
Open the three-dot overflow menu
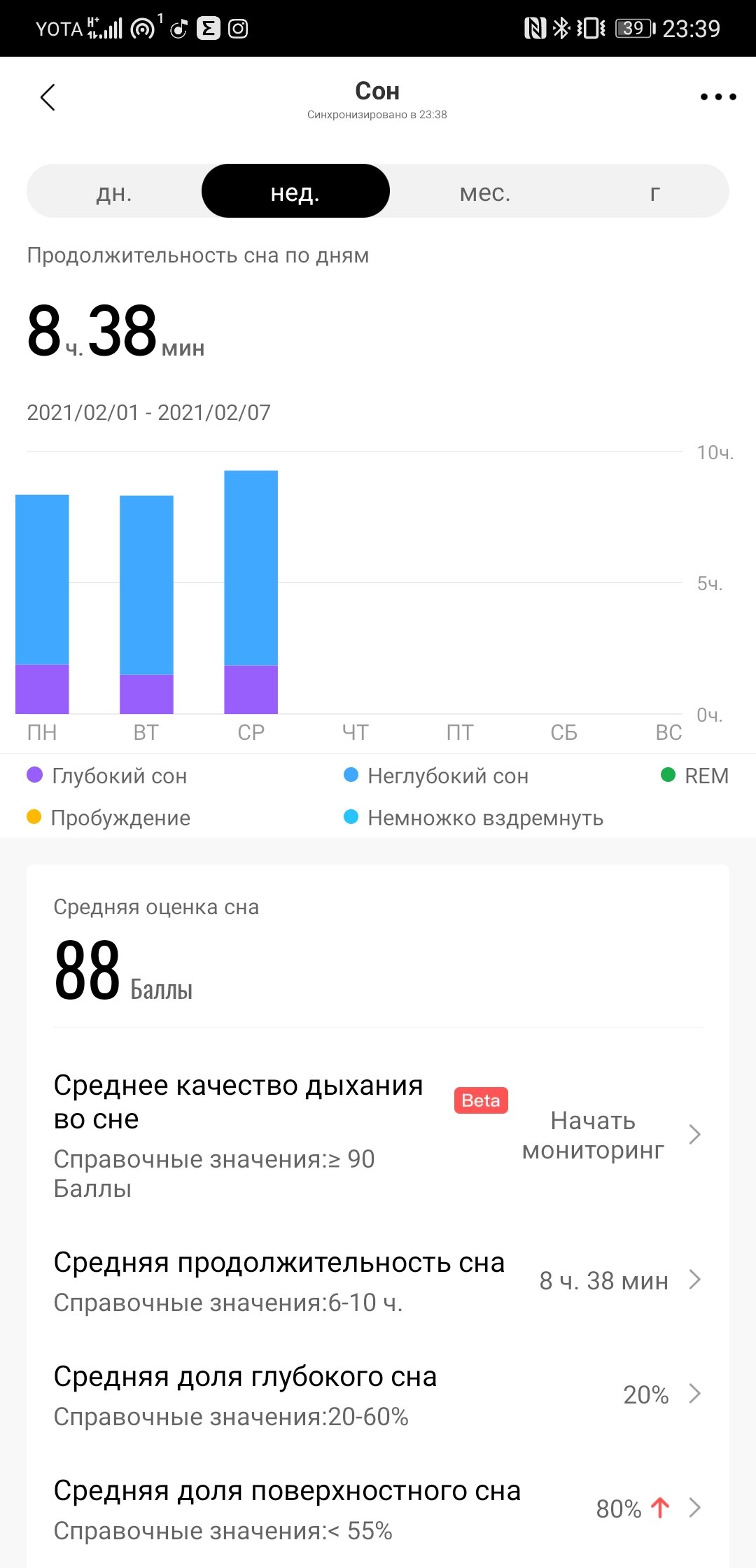pyautogui.click(x=718, y=97)
